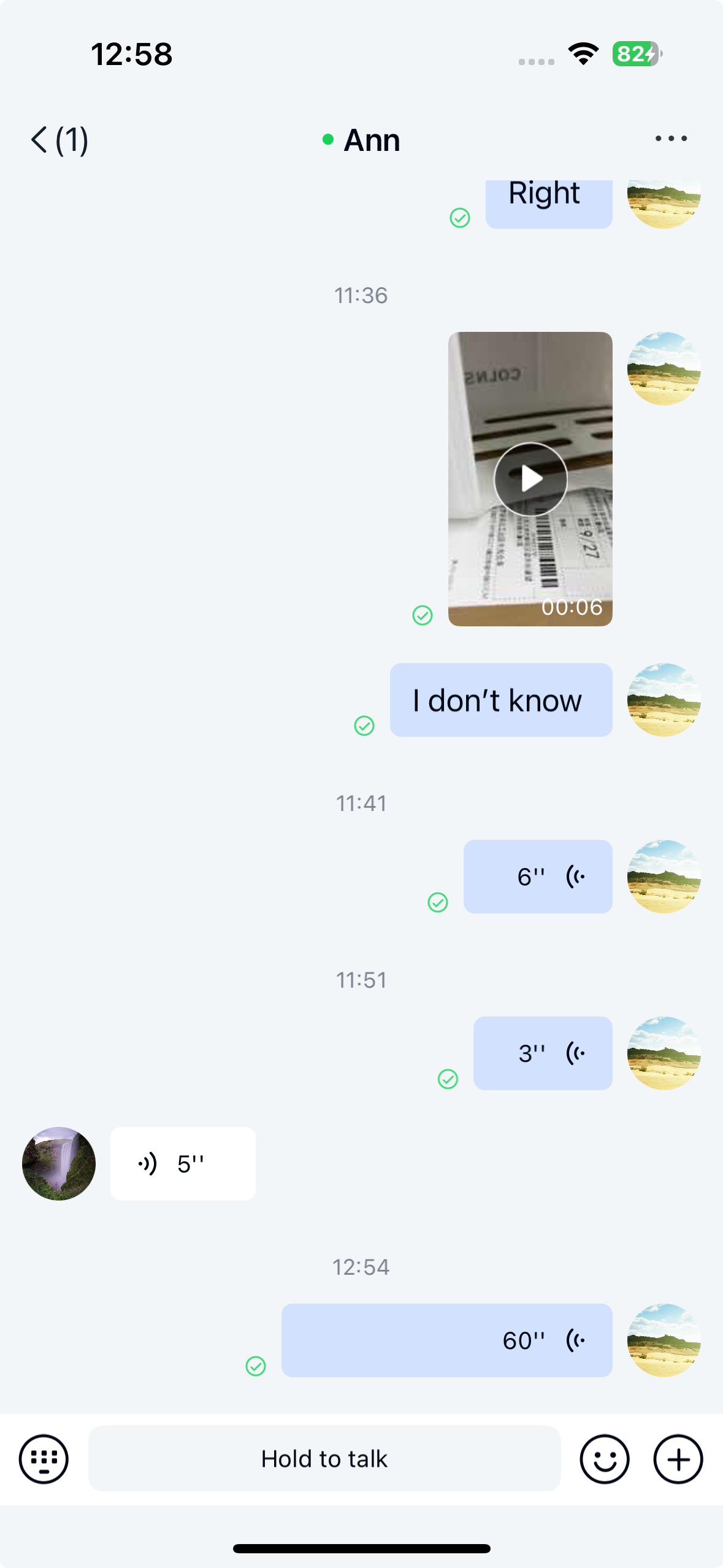Play the 60'' voice message
Screen dimensions: 723x1568
tap(446, 1340)
